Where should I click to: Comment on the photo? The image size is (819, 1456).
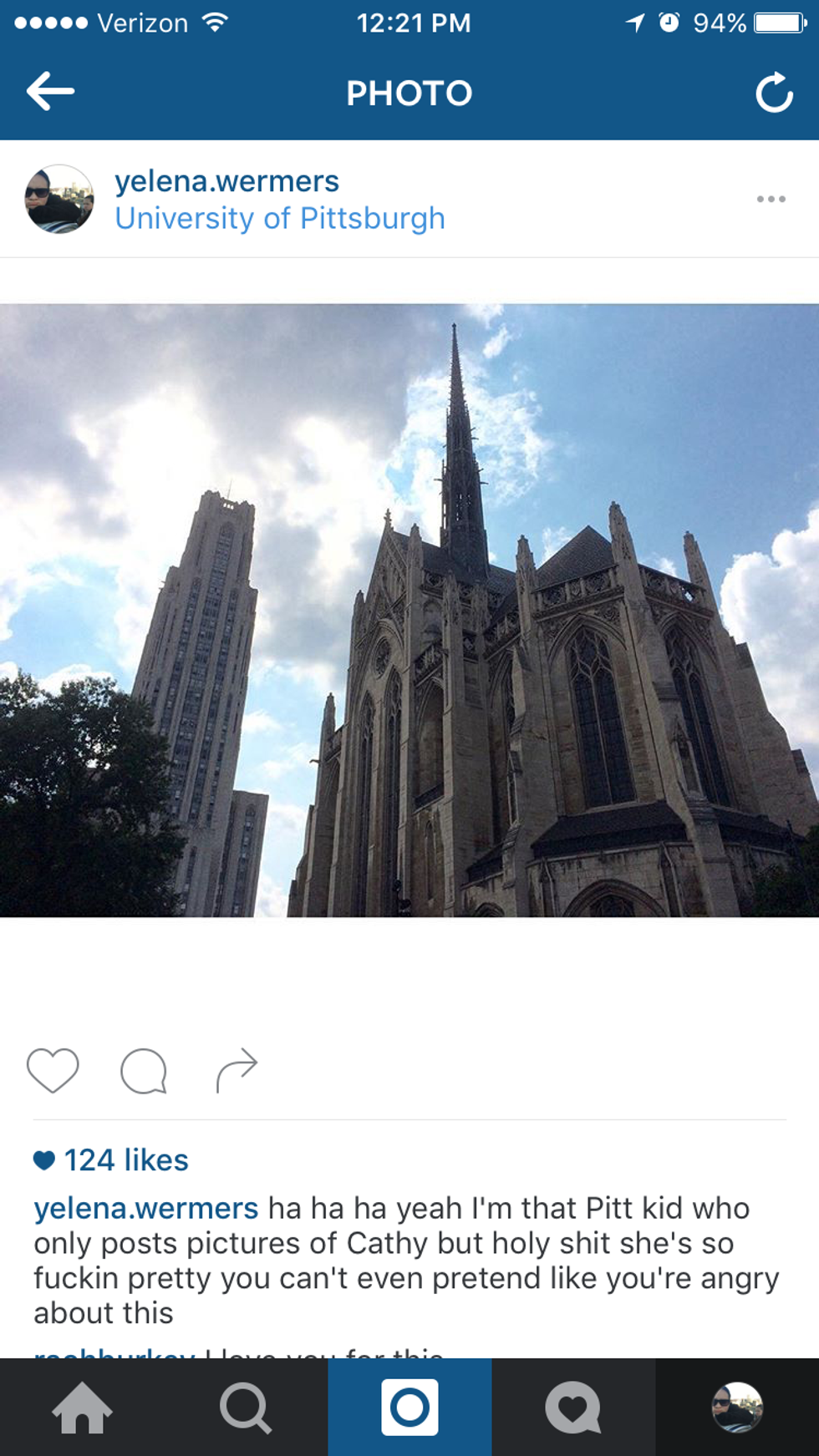[144, 1070]
